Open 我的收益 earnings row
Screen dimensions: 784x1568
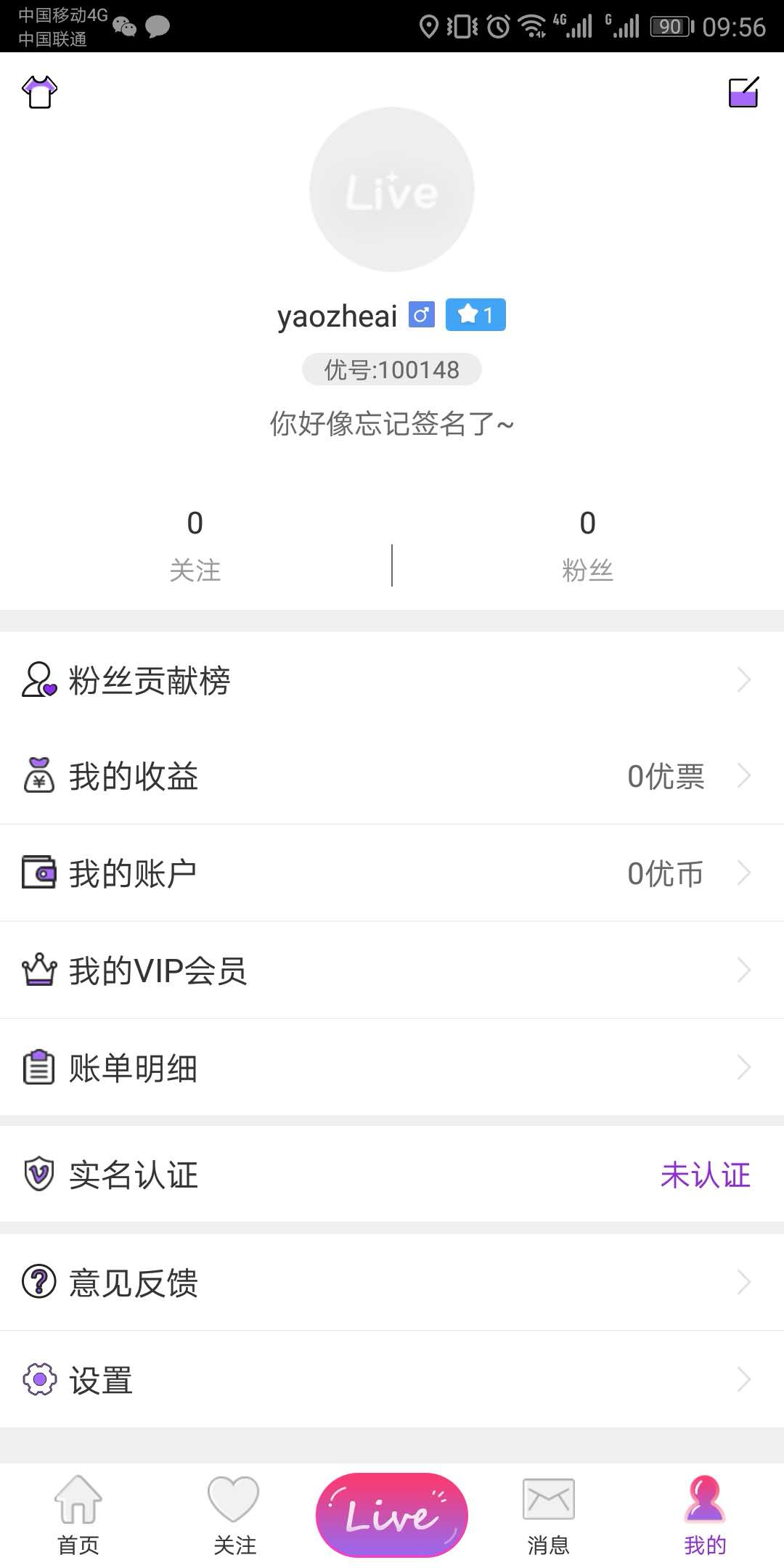392,776
